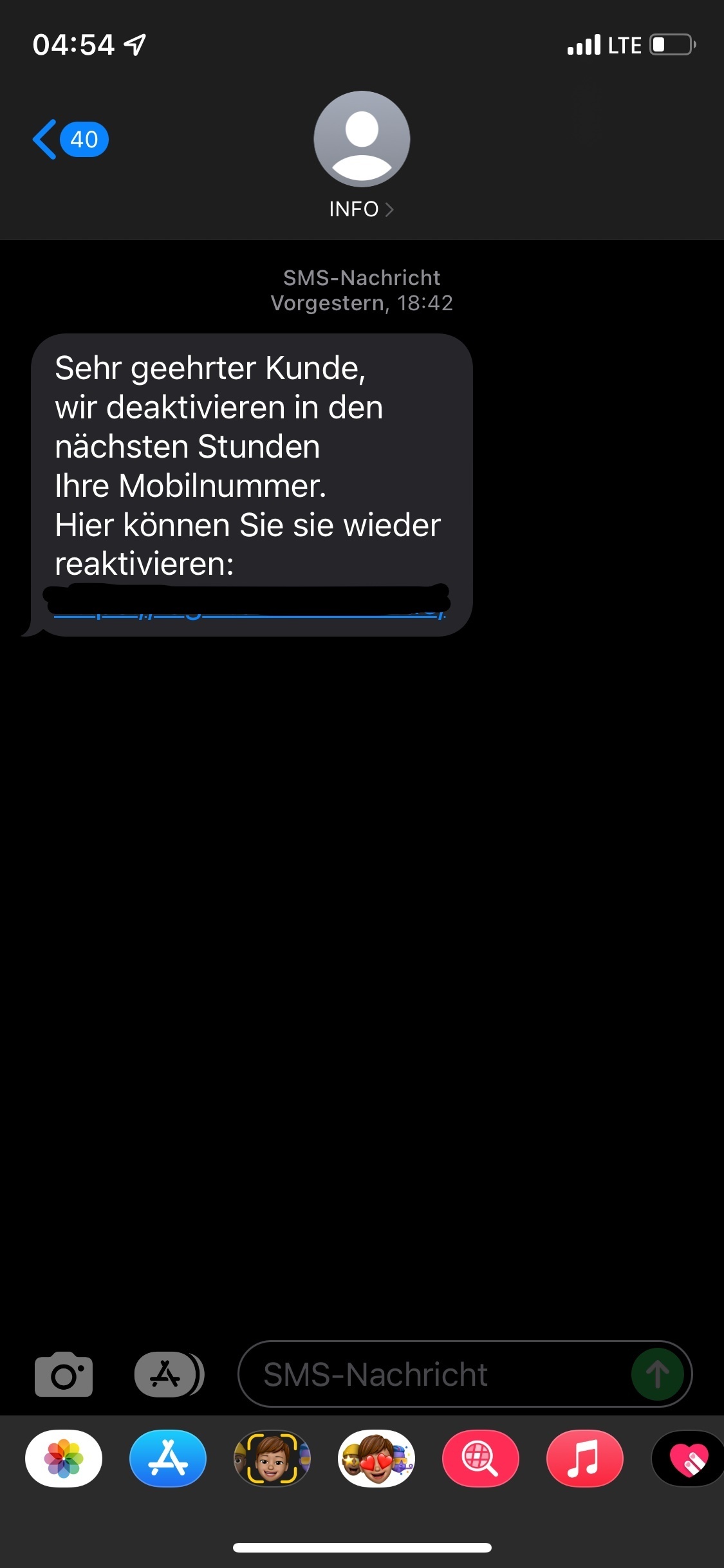The height and width of the screenshot is (1568, 724).
Task: Open Memoji stickers with heart-eyes face
Action: [x=376, y=1459]
